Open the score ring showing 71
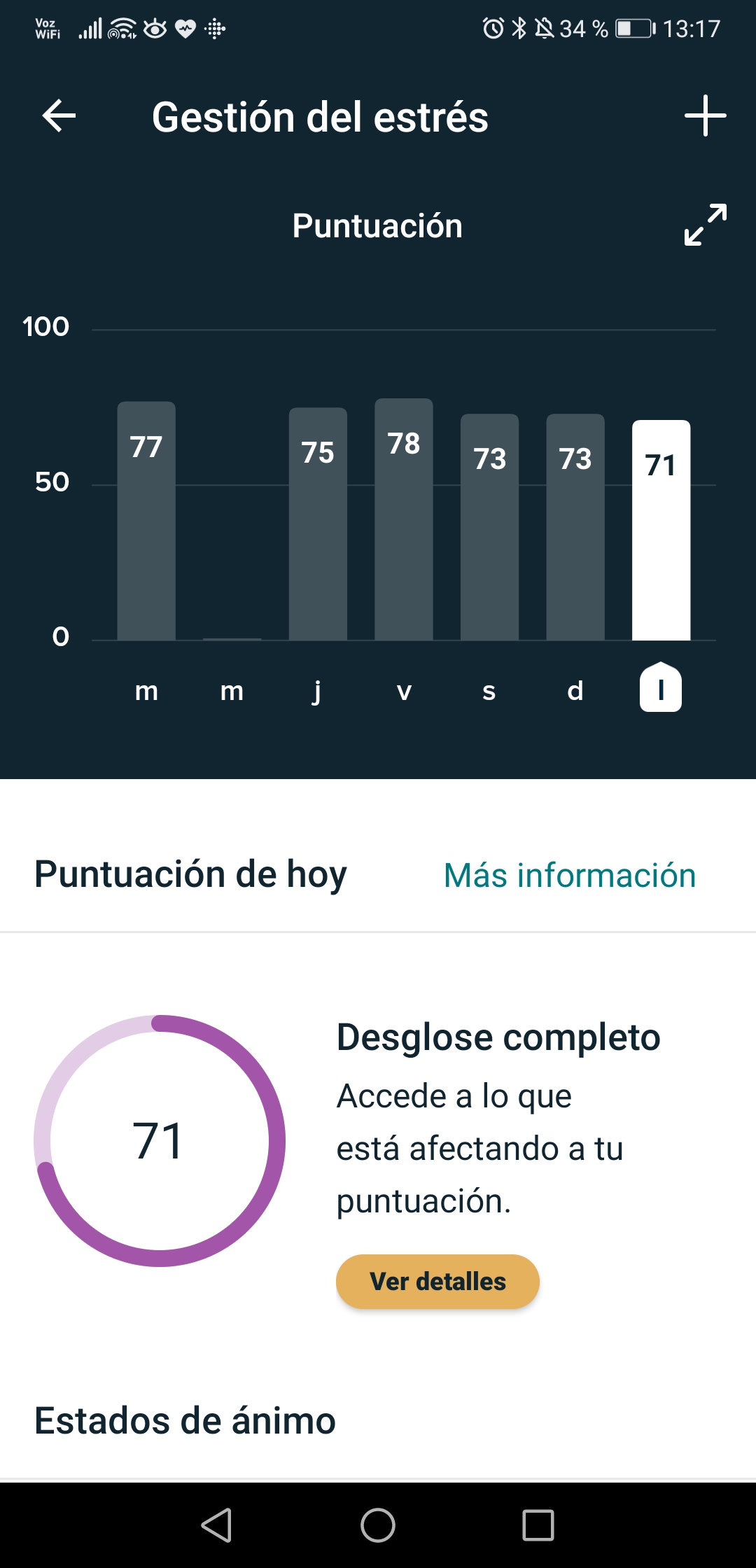Screen dimensions: 756x1568 (x=160, y=1140)
